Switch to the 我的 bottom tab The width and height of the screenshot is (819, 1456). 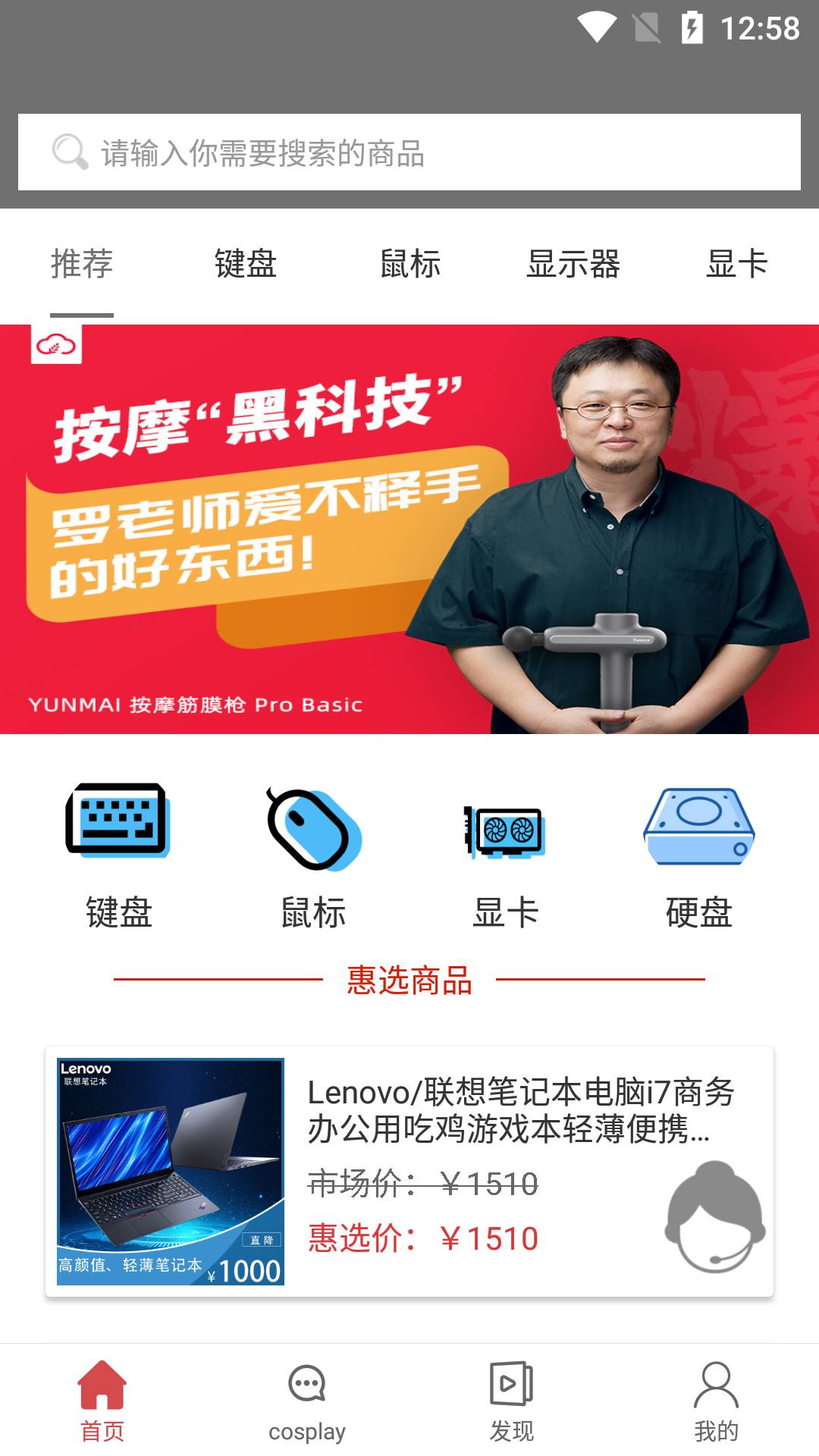point(716,1401)
